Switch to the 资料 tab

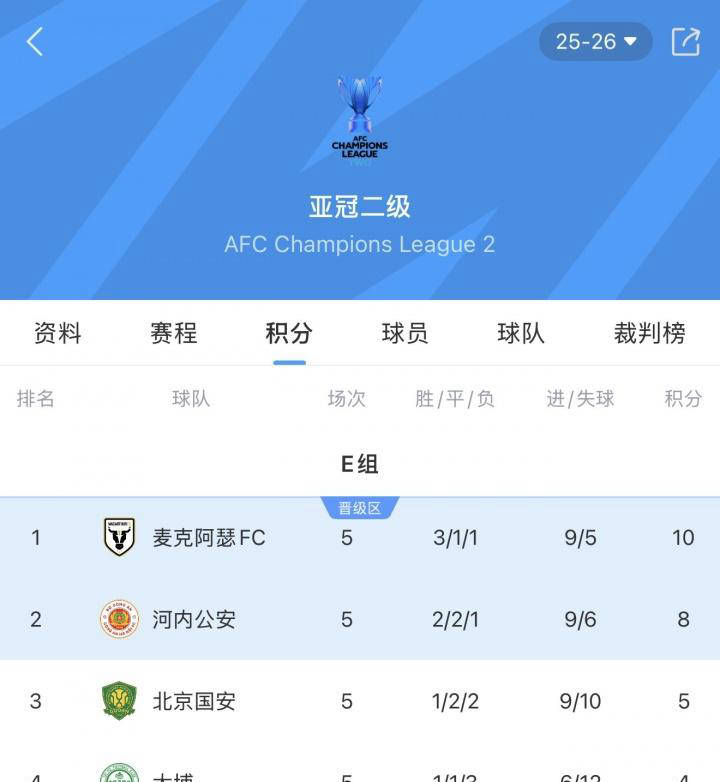(x=58, y=333)
